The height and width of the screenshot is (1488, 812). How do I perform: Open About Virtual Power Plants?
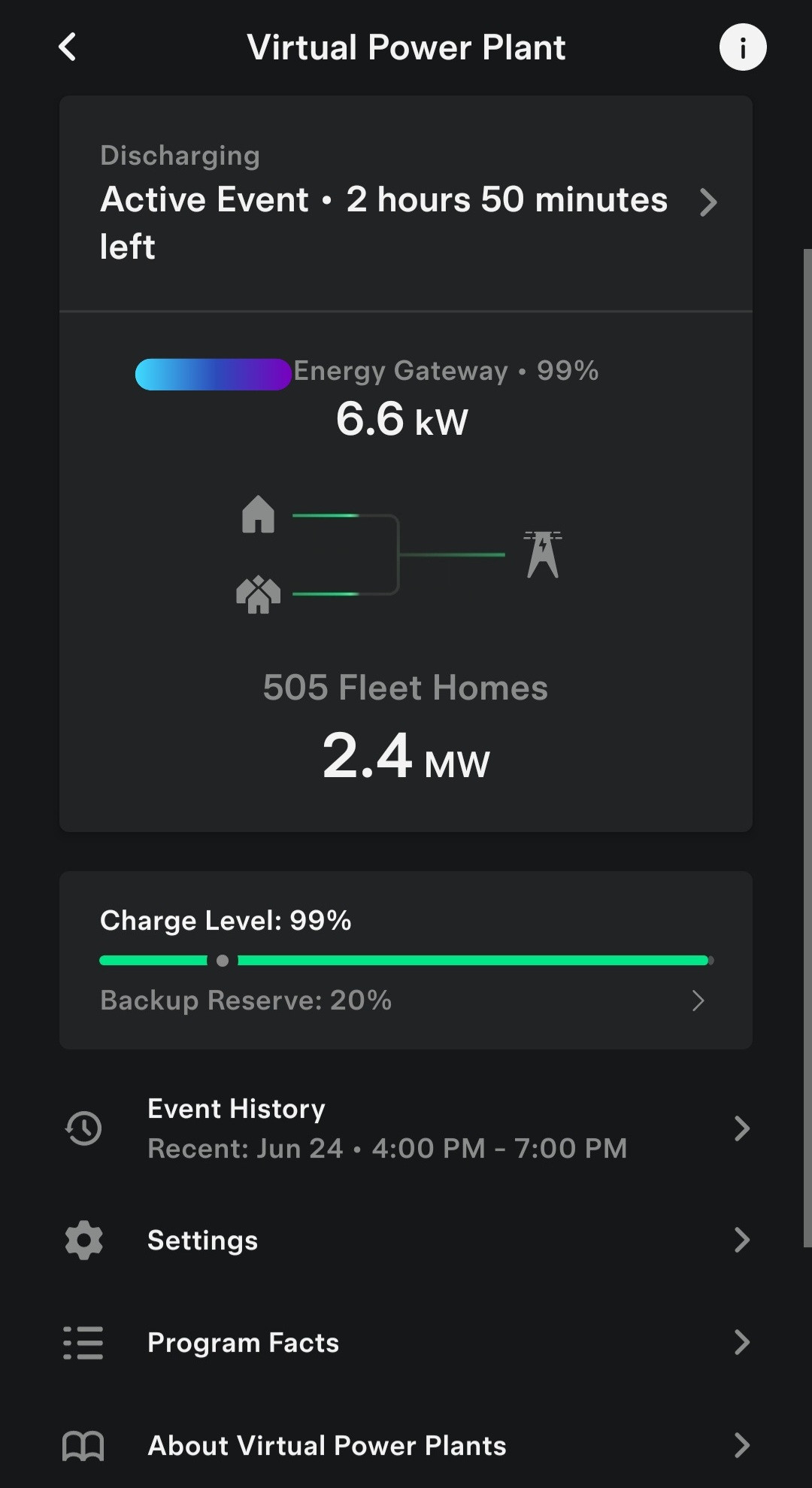(x=406, y=1445)
